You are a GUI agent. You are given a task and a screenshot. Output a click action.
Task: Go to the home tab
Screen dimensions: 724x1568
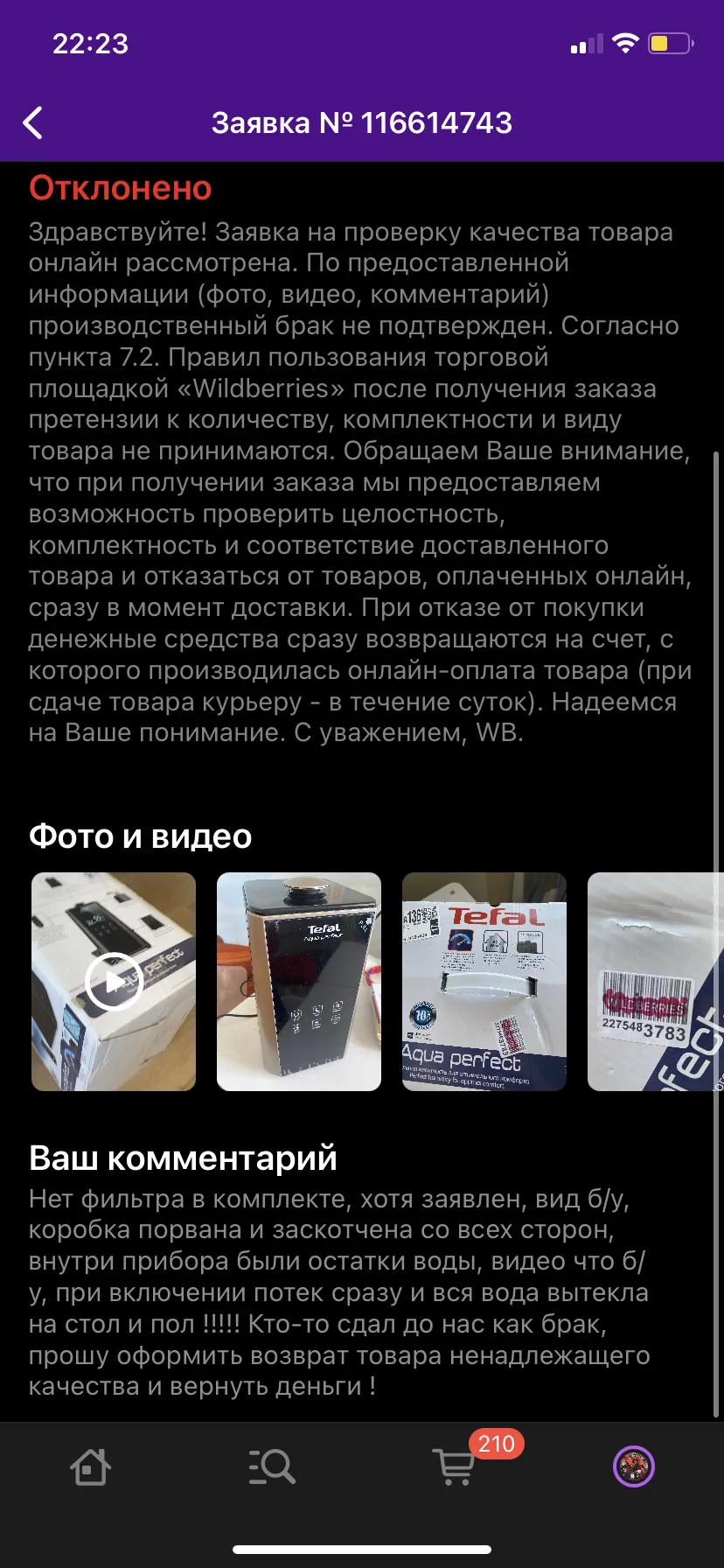90,1466
